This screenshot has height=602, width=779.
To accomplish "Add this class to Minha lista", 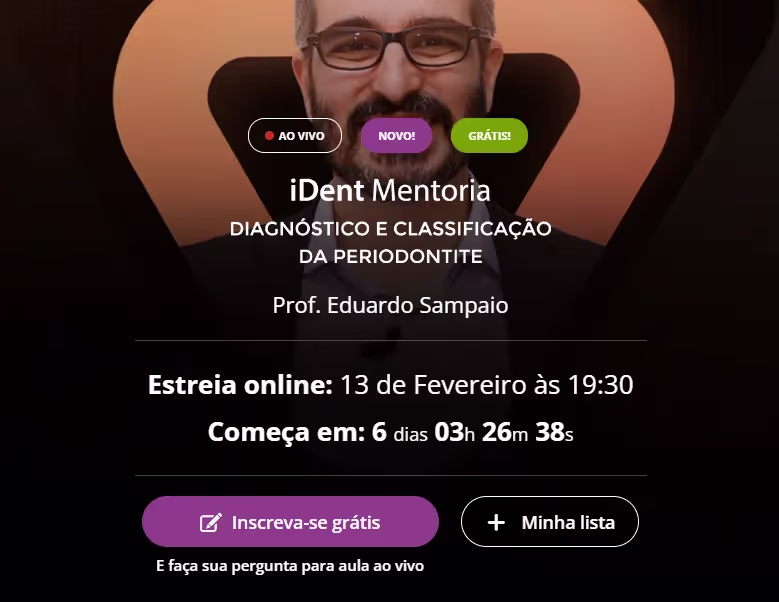I will tap(549, 522).
